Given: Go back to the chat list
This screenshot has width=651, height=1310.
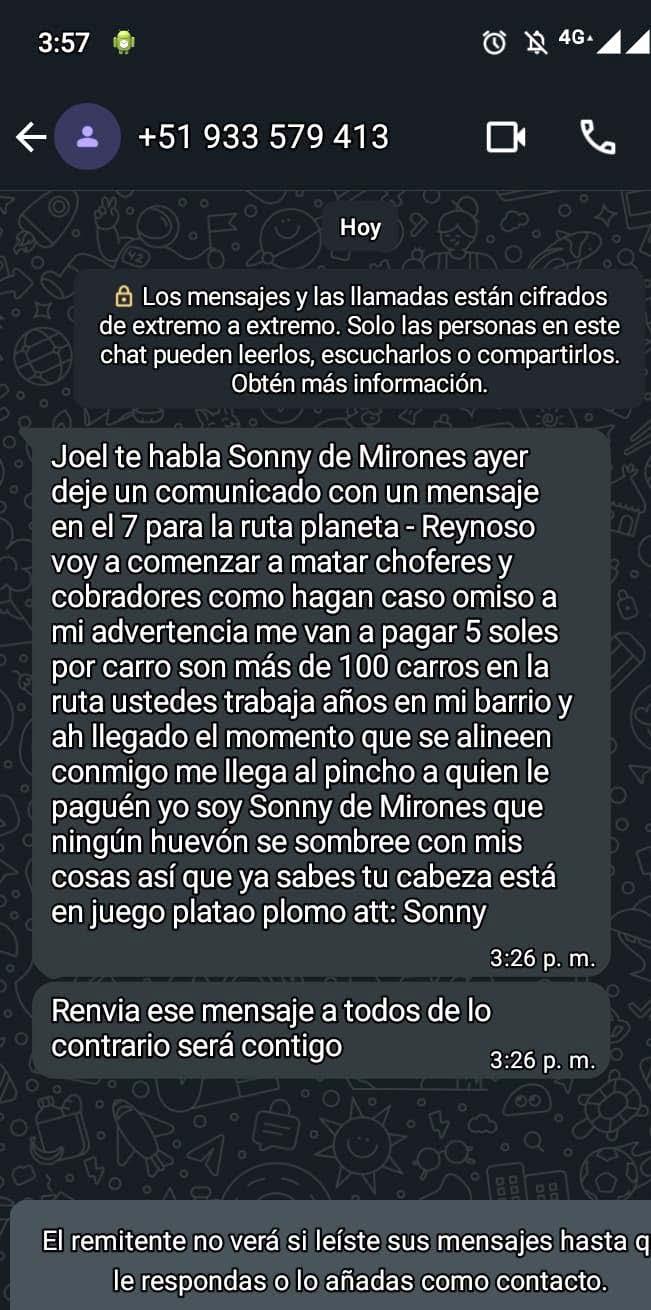Looking at the screenshot, I should click(31, 137).
